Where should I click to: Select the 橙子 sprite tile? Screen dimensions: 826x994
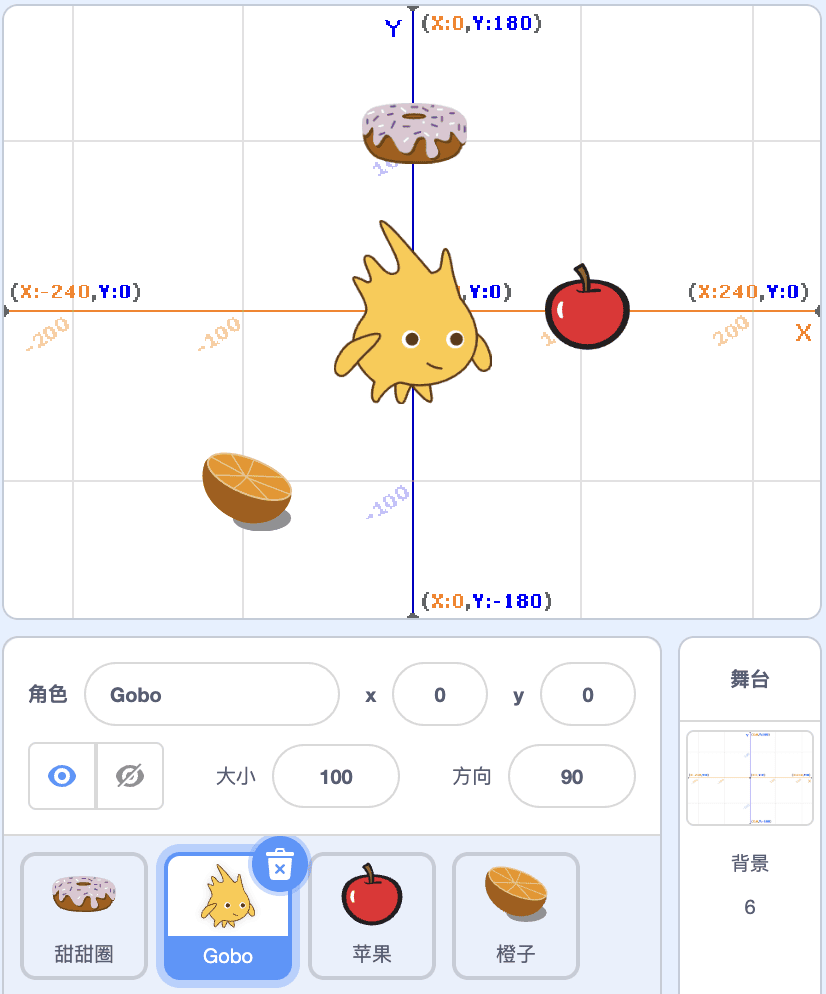click(x=516, y=915)
